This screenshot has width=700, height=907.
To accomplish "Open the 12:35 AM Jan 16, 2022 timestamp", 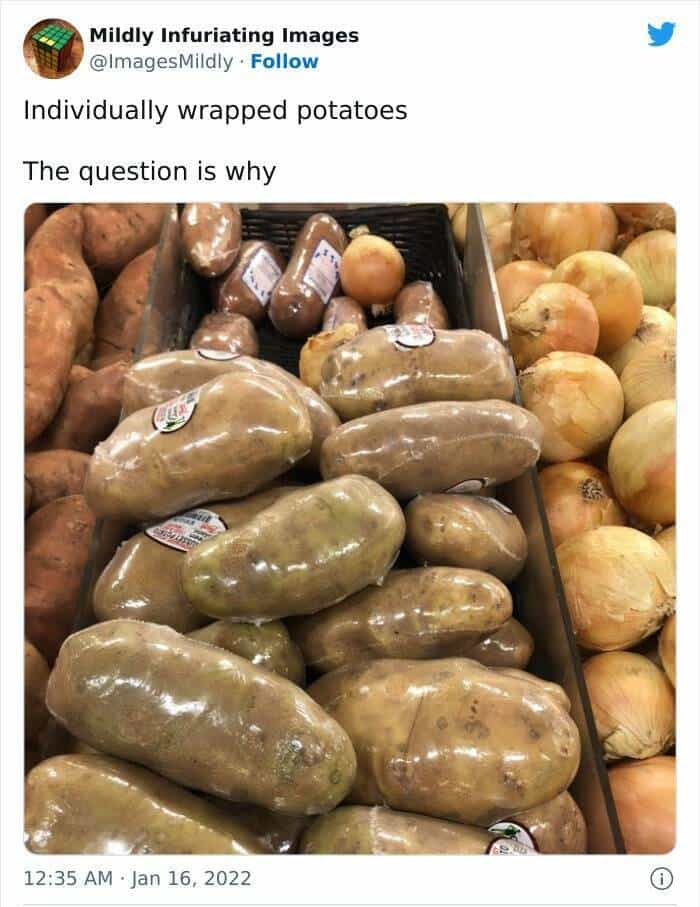I will (x=137, y=879).
